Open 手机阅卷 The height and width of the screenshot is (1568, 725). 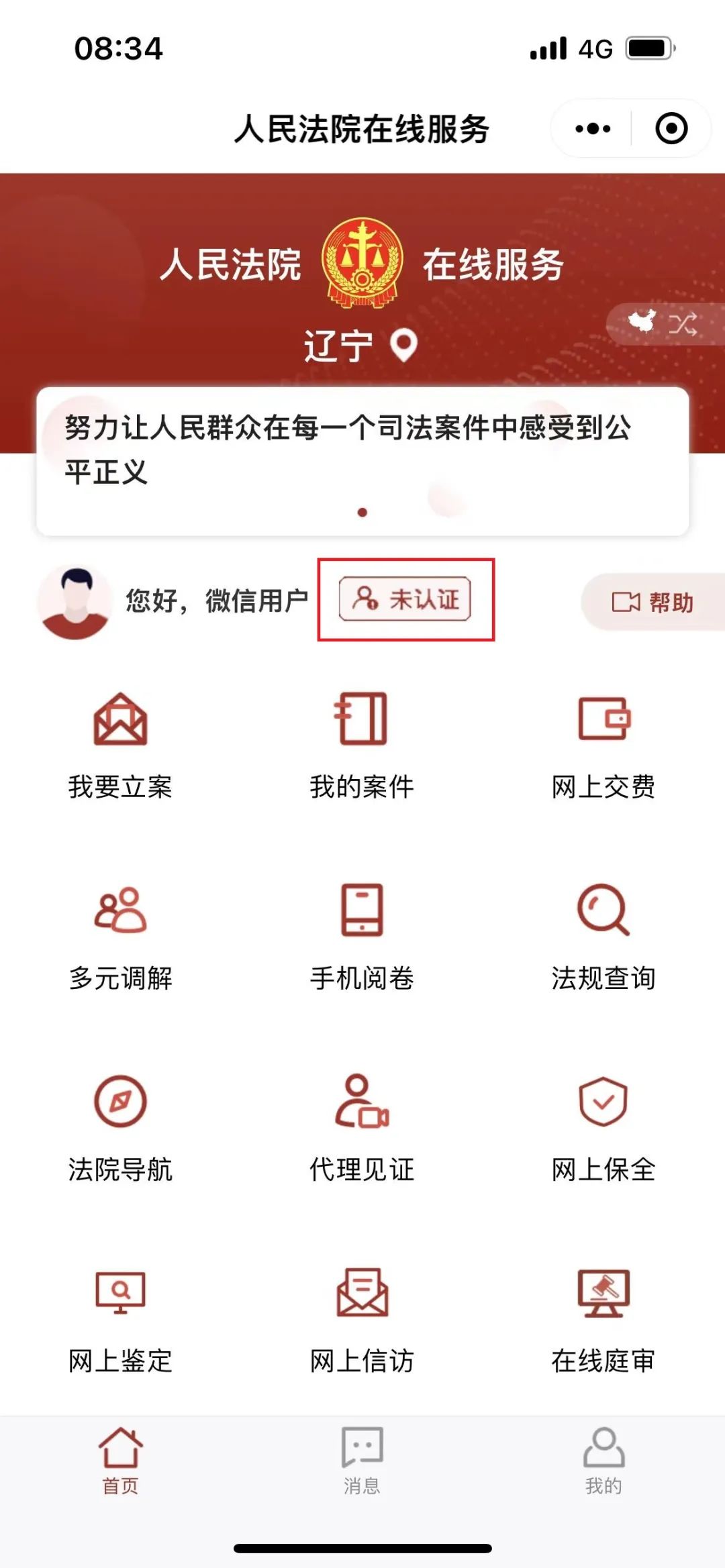point(362,936)
